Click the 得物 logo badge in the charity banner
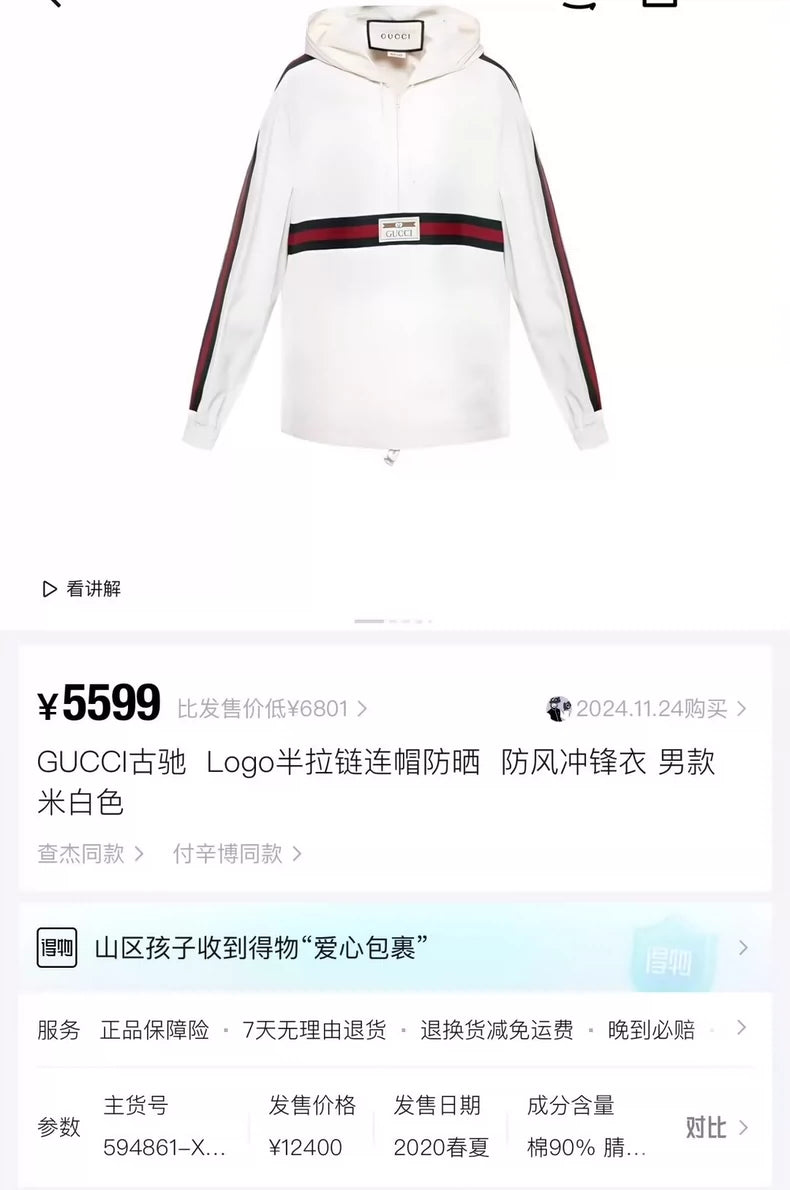 coord(58,950)
